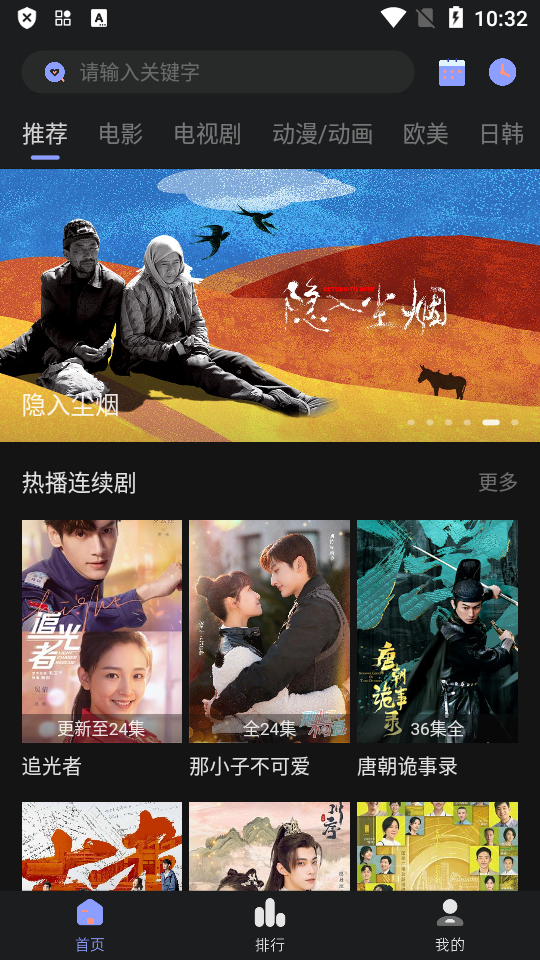
Task: Open the 追光者 series card
Action: pyautogui.click(x=102, y=649)
